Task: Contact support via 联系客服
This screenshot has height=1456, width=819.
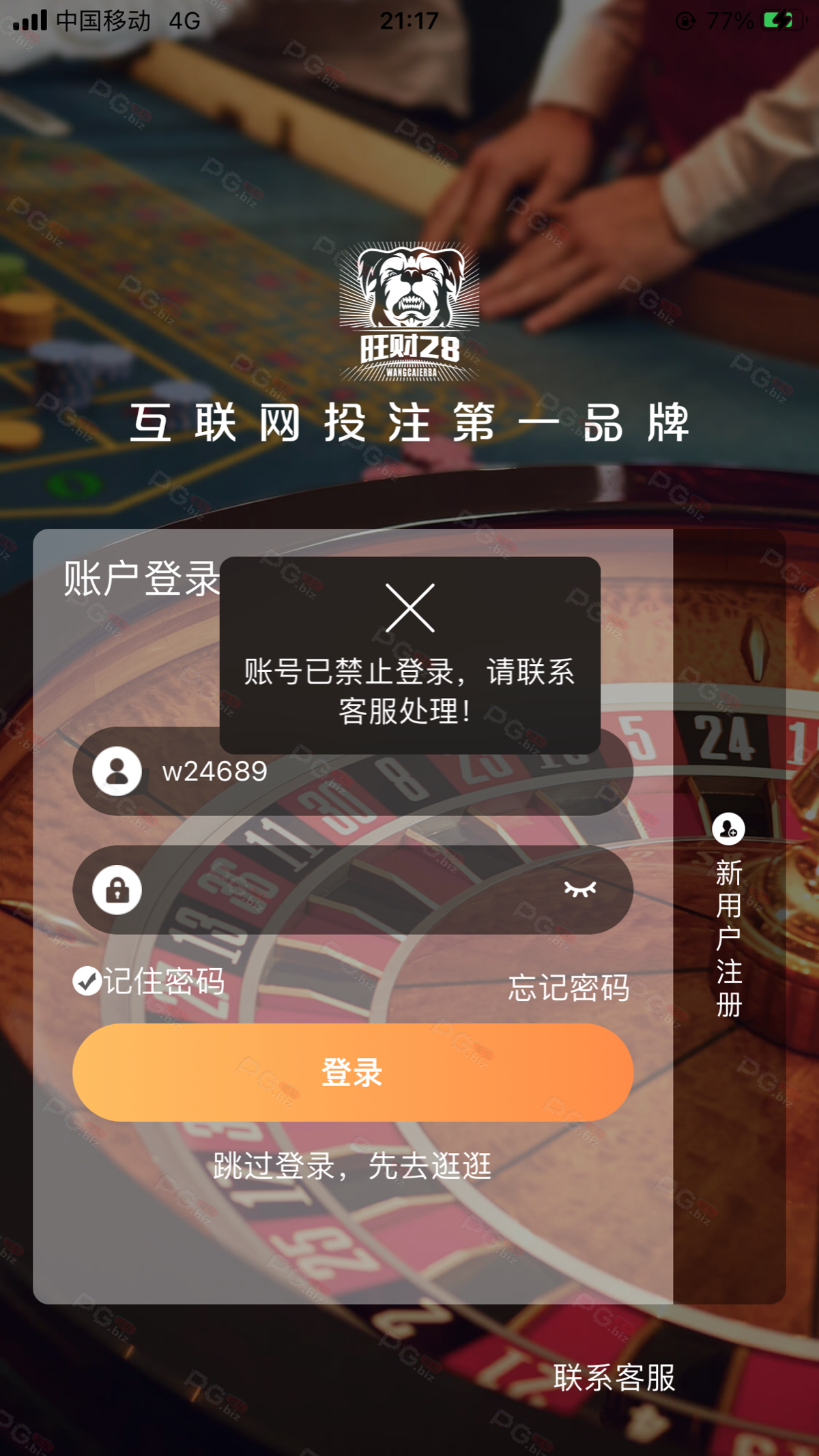Action: tap(614, 1377)
